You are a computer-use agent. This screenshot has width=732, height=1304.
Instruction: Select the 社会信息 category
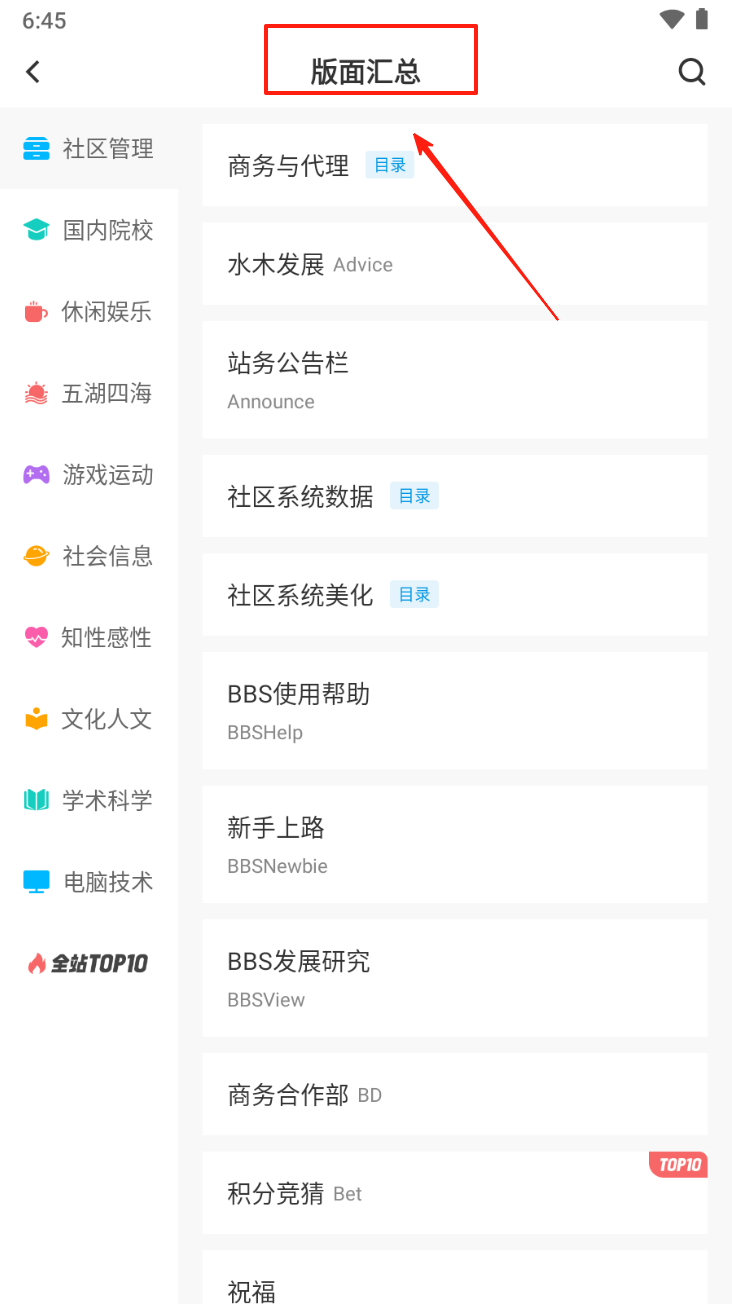coord(89,556)
